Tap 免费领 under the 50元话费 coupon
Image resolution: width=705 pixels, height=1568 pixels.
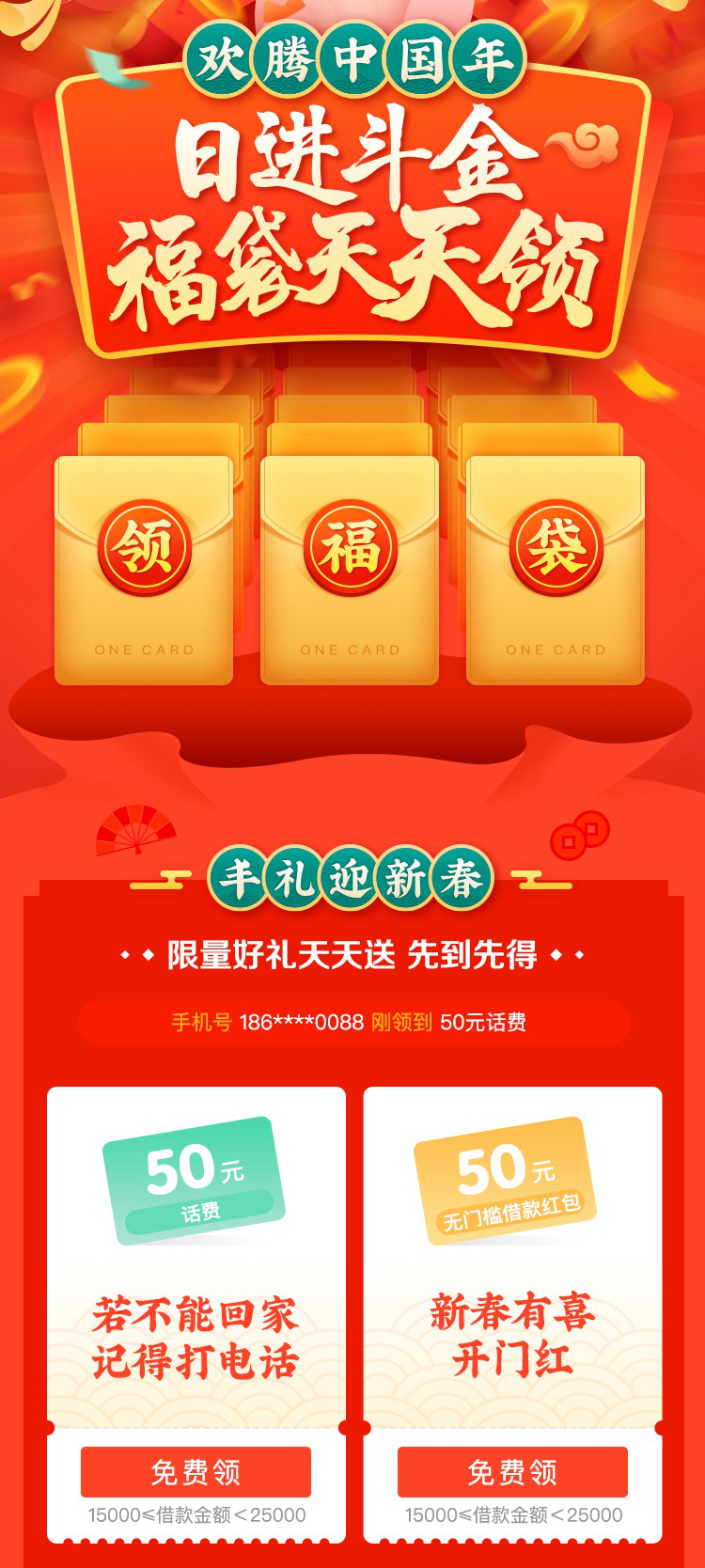196,1471
